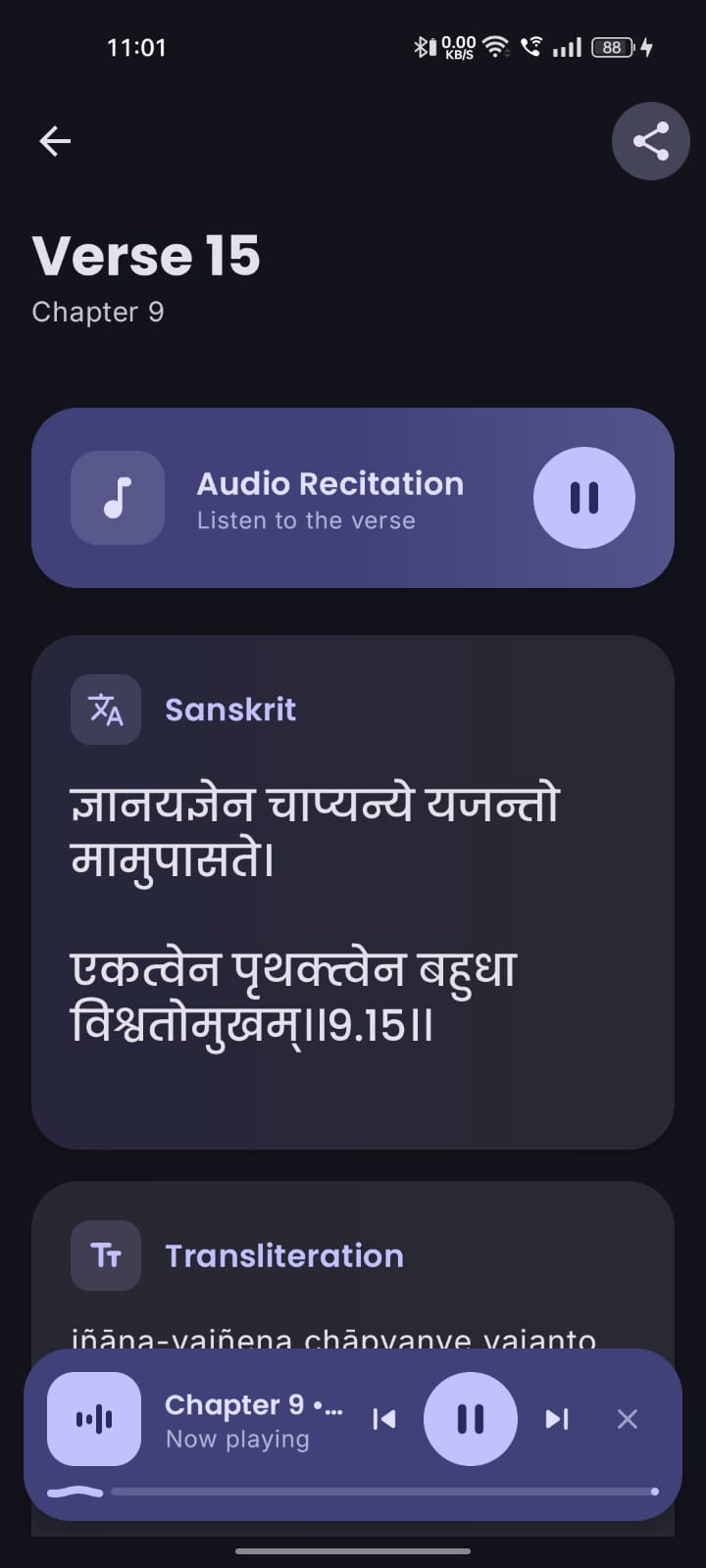The image size is (706, 1568).
Task: Open the Now playing Chapter 9 details
Action: (253, 1419)
